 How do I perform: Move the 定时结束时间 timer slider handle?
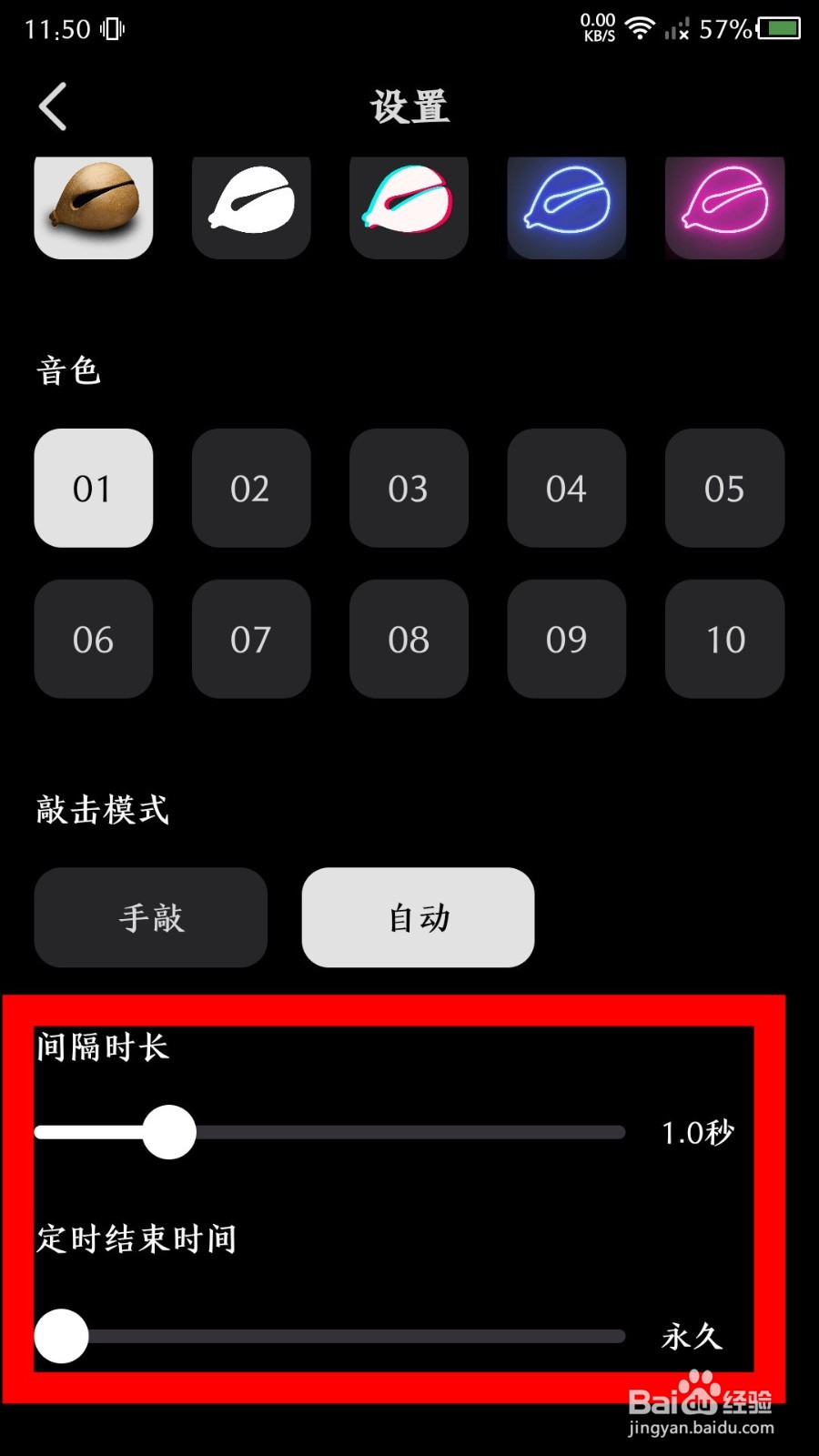[61, 1336]
